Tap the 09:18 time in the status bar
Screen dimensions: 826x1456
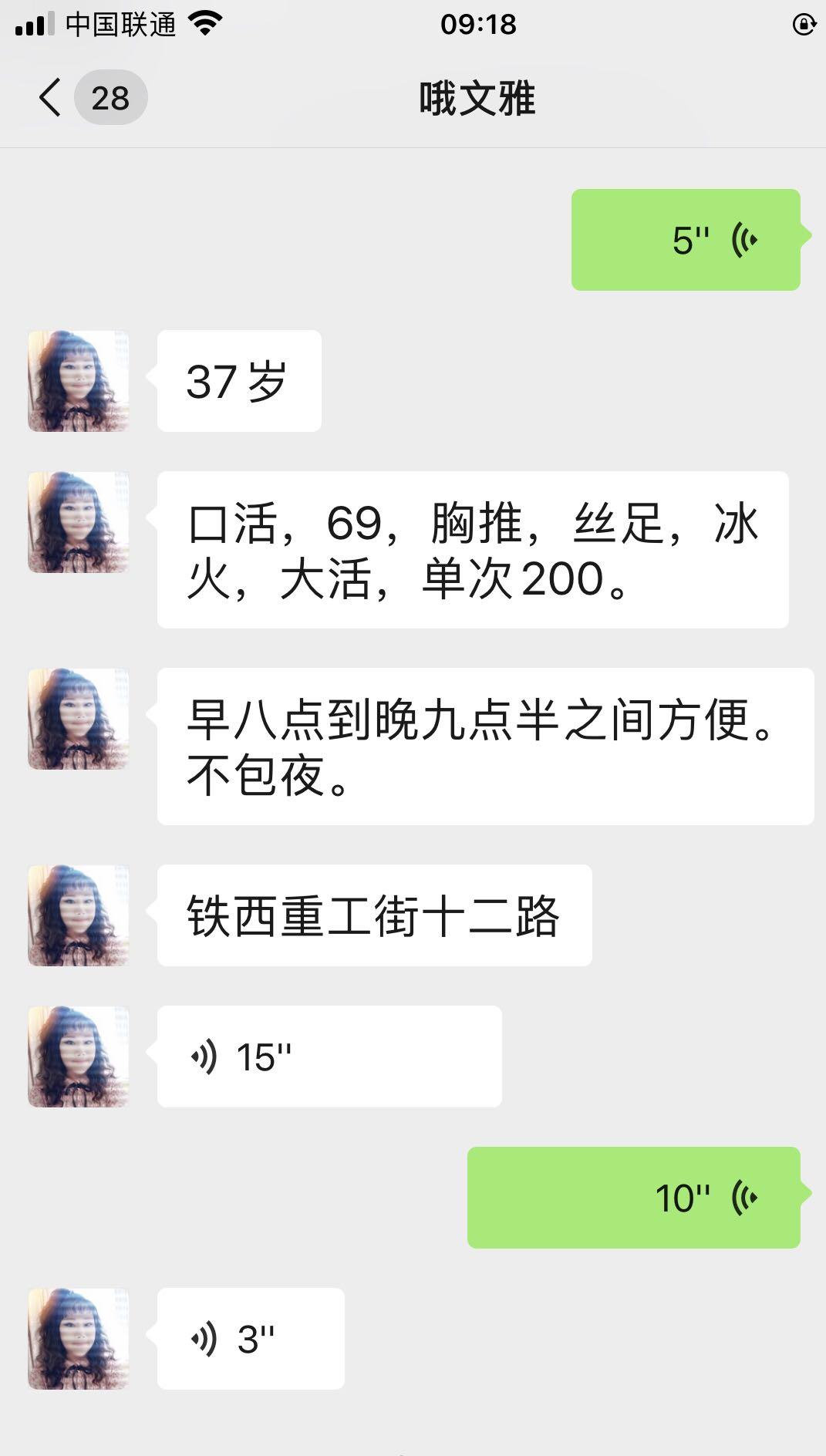478,24
